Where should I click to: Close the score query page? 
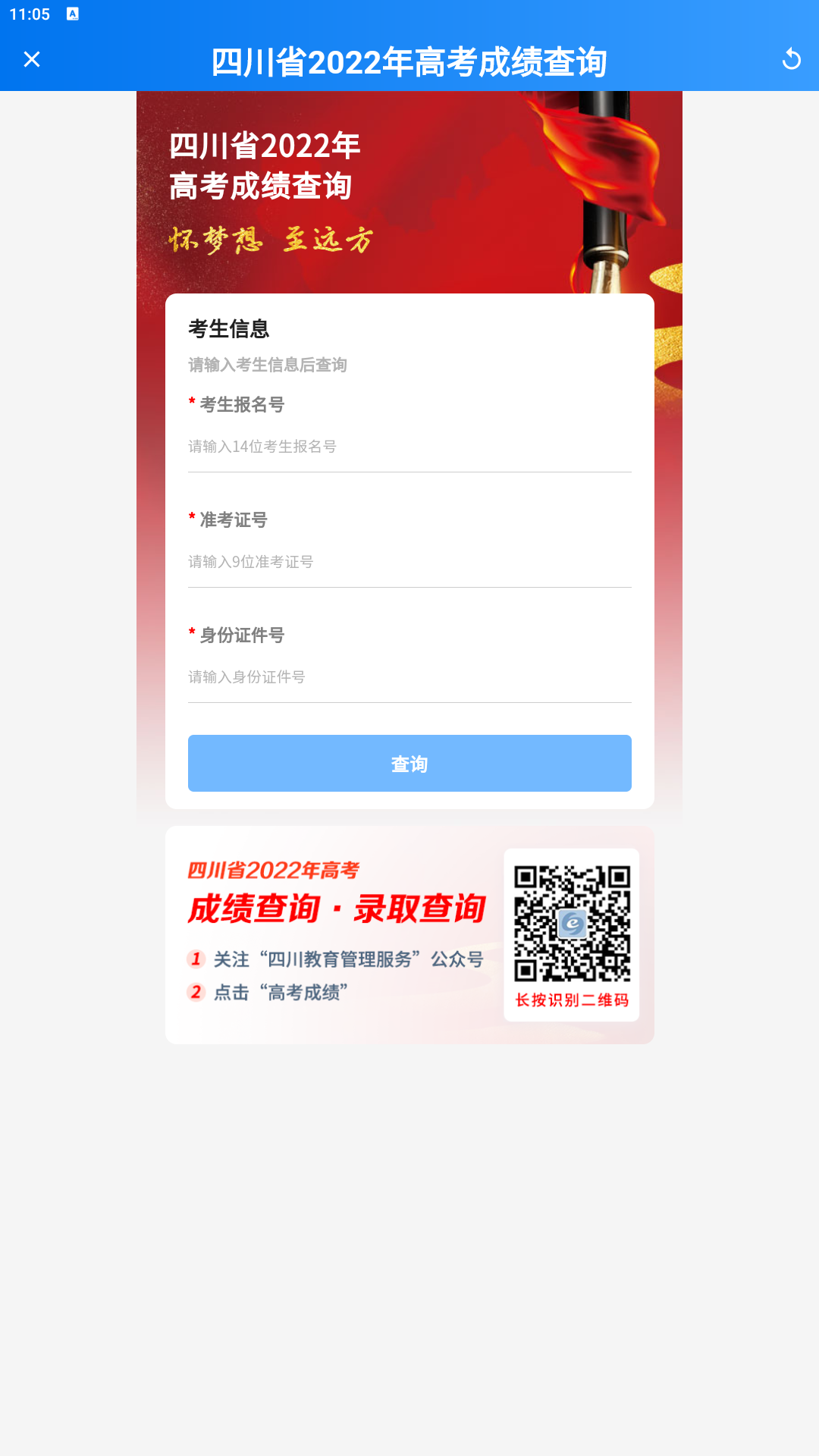point(32,59)
